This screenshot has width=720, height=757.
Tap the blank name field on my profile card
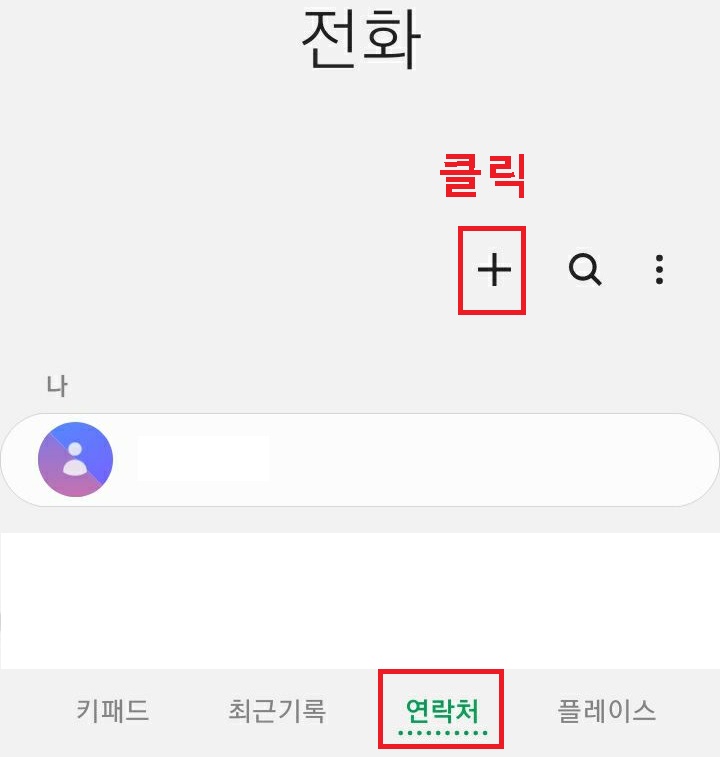(x=205, y=459)
